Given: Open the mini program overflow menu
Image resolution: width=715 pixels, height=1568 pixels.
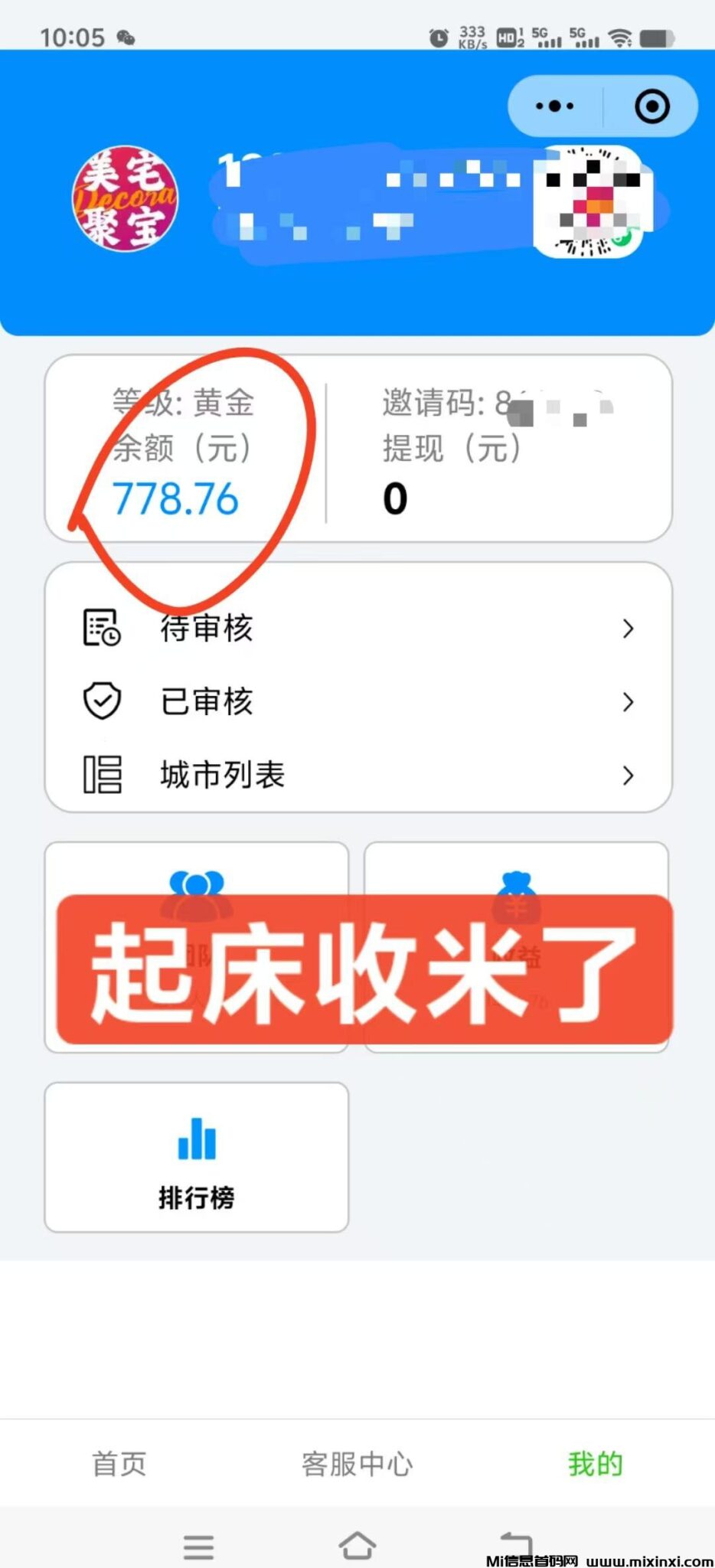Looking at the screenshot, I should pos(555,106).
